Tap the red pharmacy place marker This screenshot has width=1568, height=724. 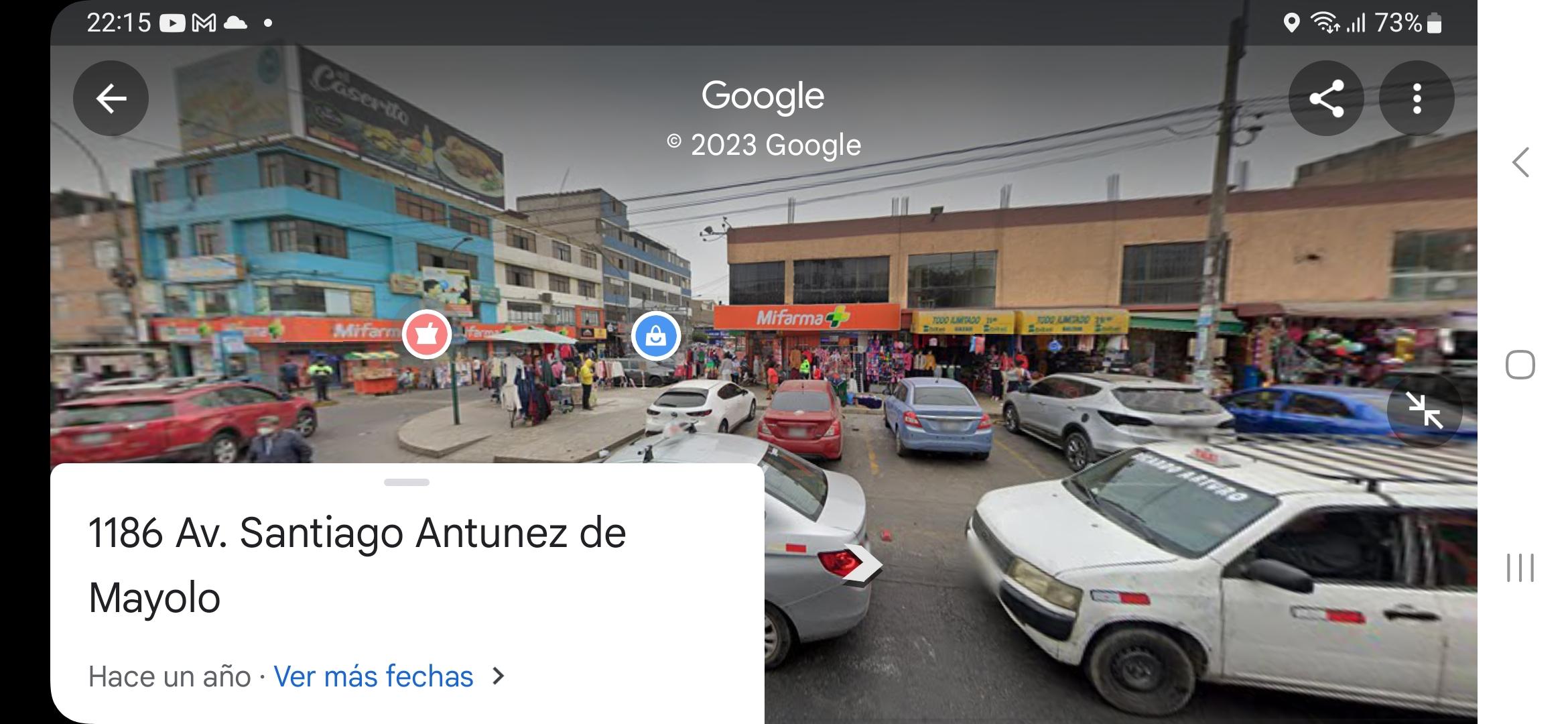pyautogui.click(x=427, y=334)
